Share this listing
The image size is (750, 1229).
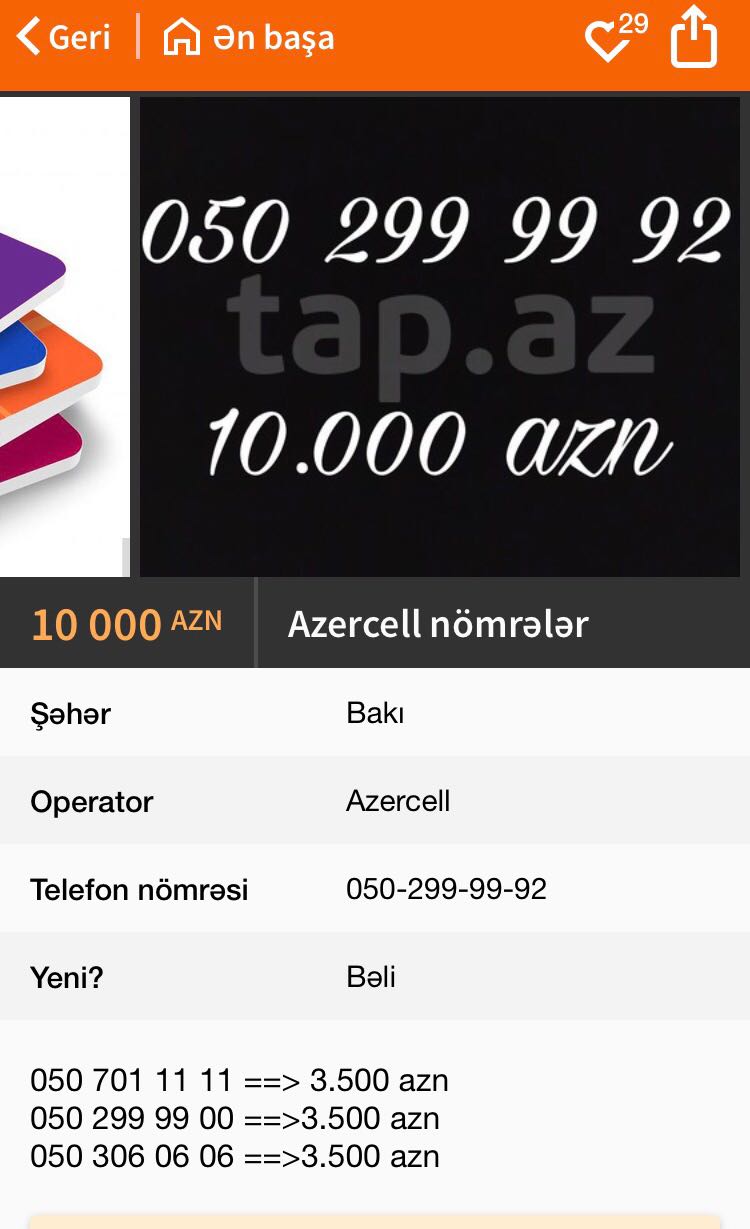(694, 38)
